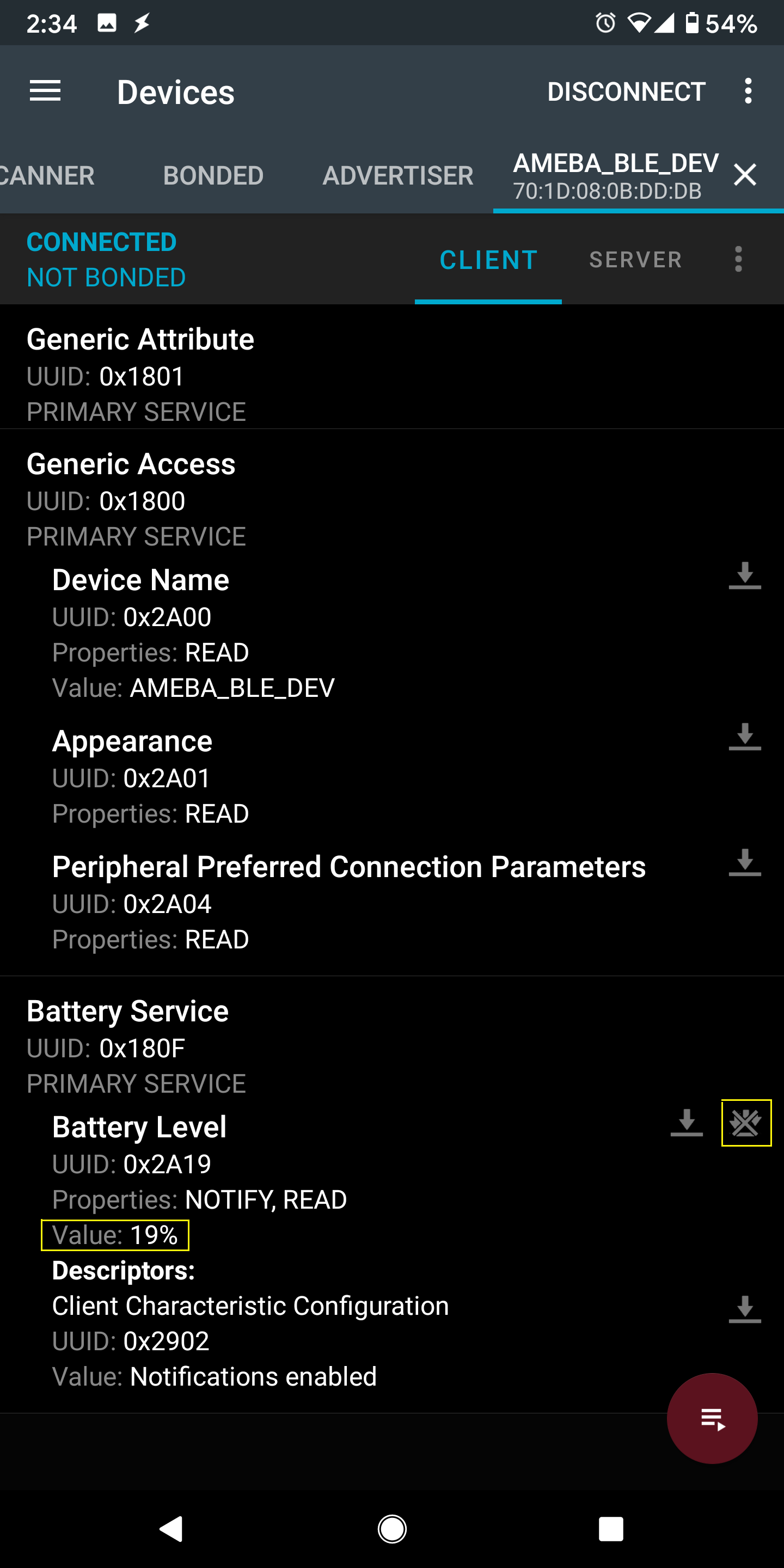Switch to the SERVER tab
Viewport: 784px width, 1568px height.
point(635,260)
